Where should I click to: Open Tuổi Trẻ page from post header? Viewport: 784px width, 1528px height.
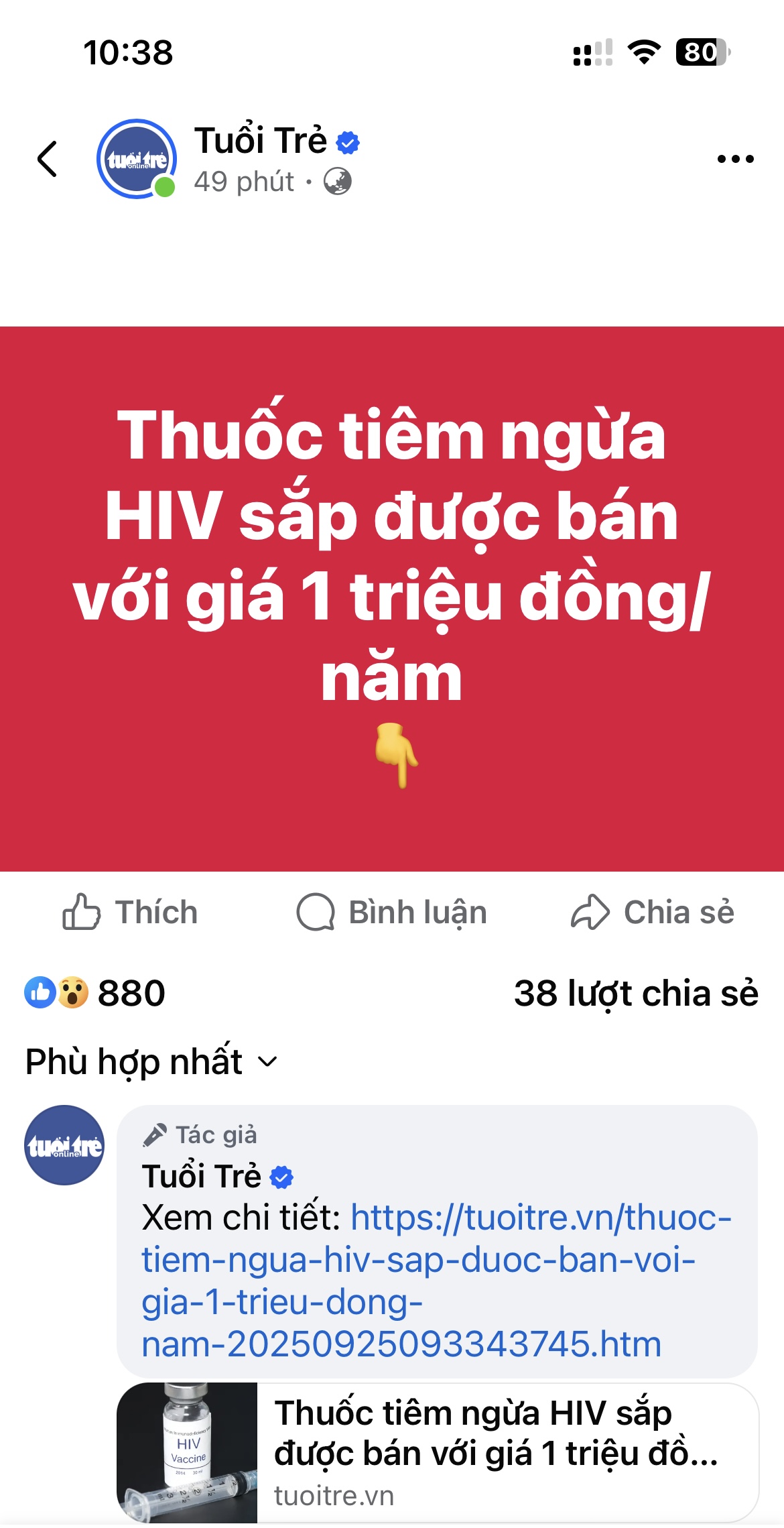point(260,141)
